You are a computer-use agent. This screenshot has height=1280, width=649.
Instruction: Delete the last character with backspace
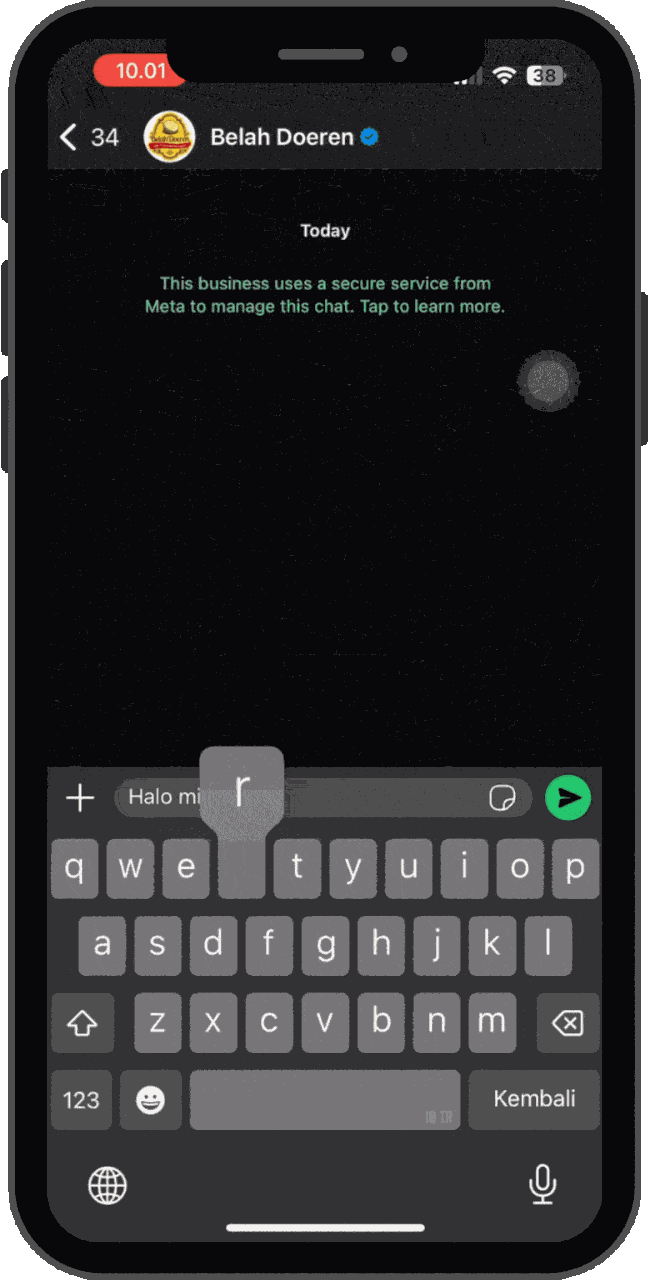[567, 1022]
